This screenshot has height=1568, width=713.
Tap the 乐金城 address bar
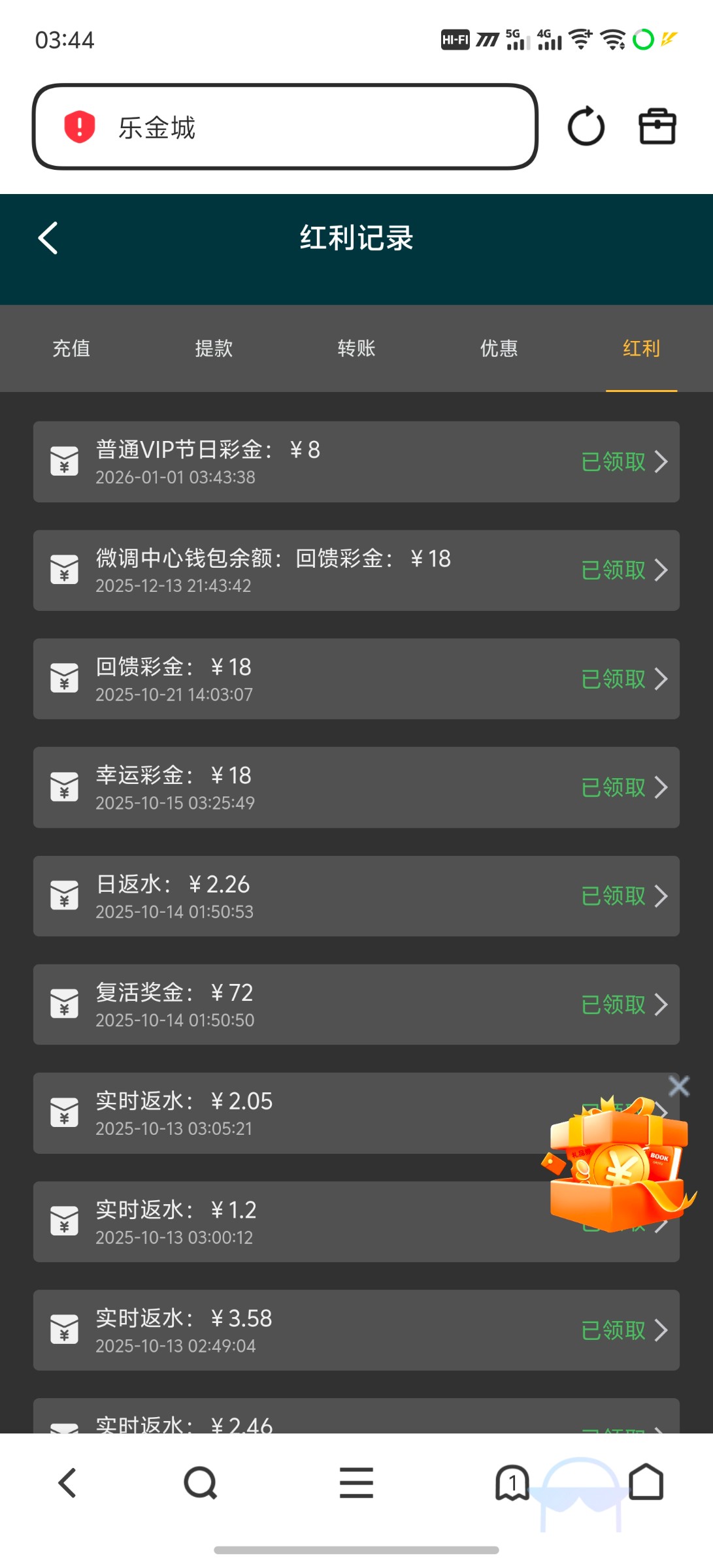285,127
